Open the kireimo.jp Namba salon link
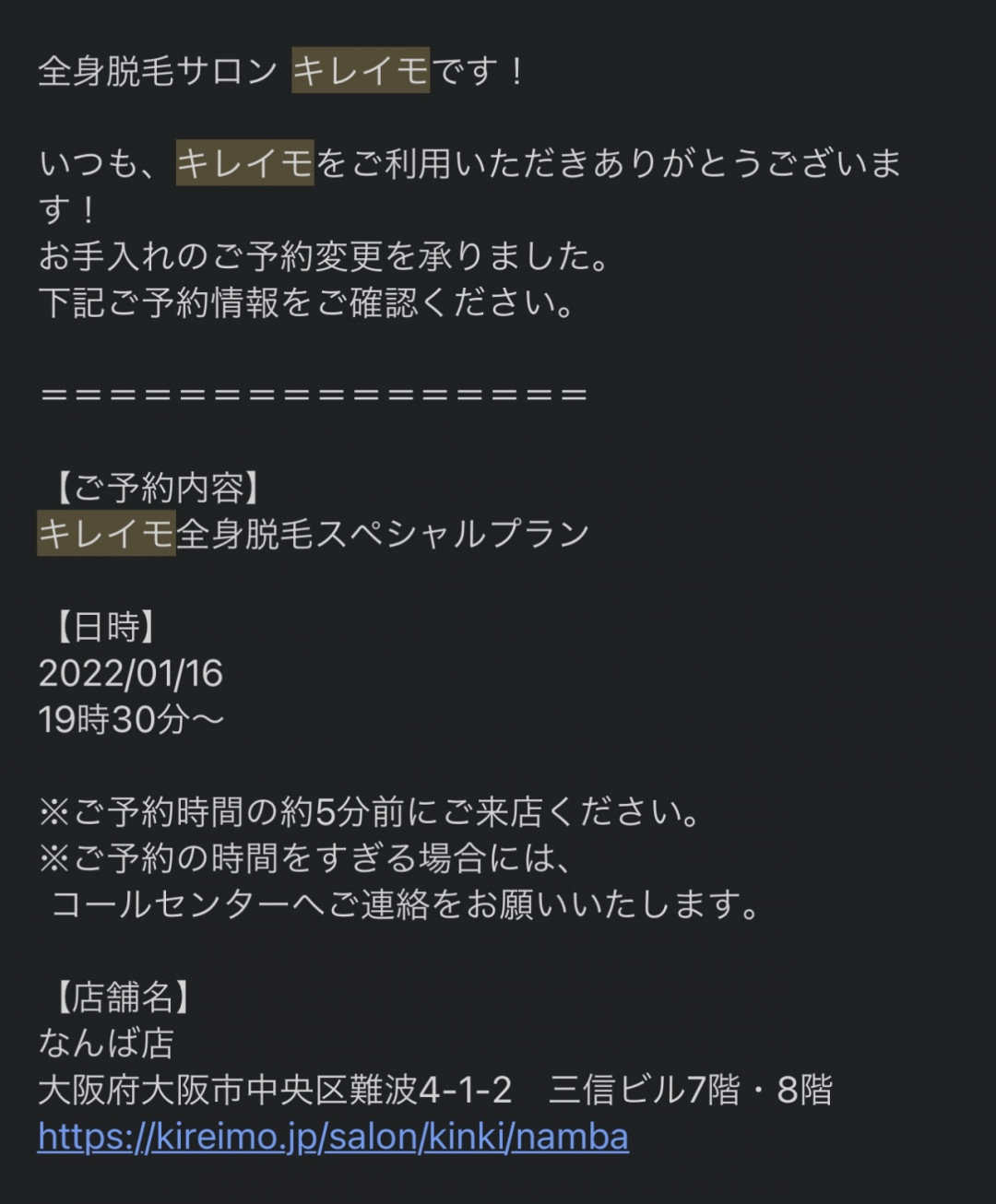Viewport: 996px width, 1204px height. [333, 1137]
